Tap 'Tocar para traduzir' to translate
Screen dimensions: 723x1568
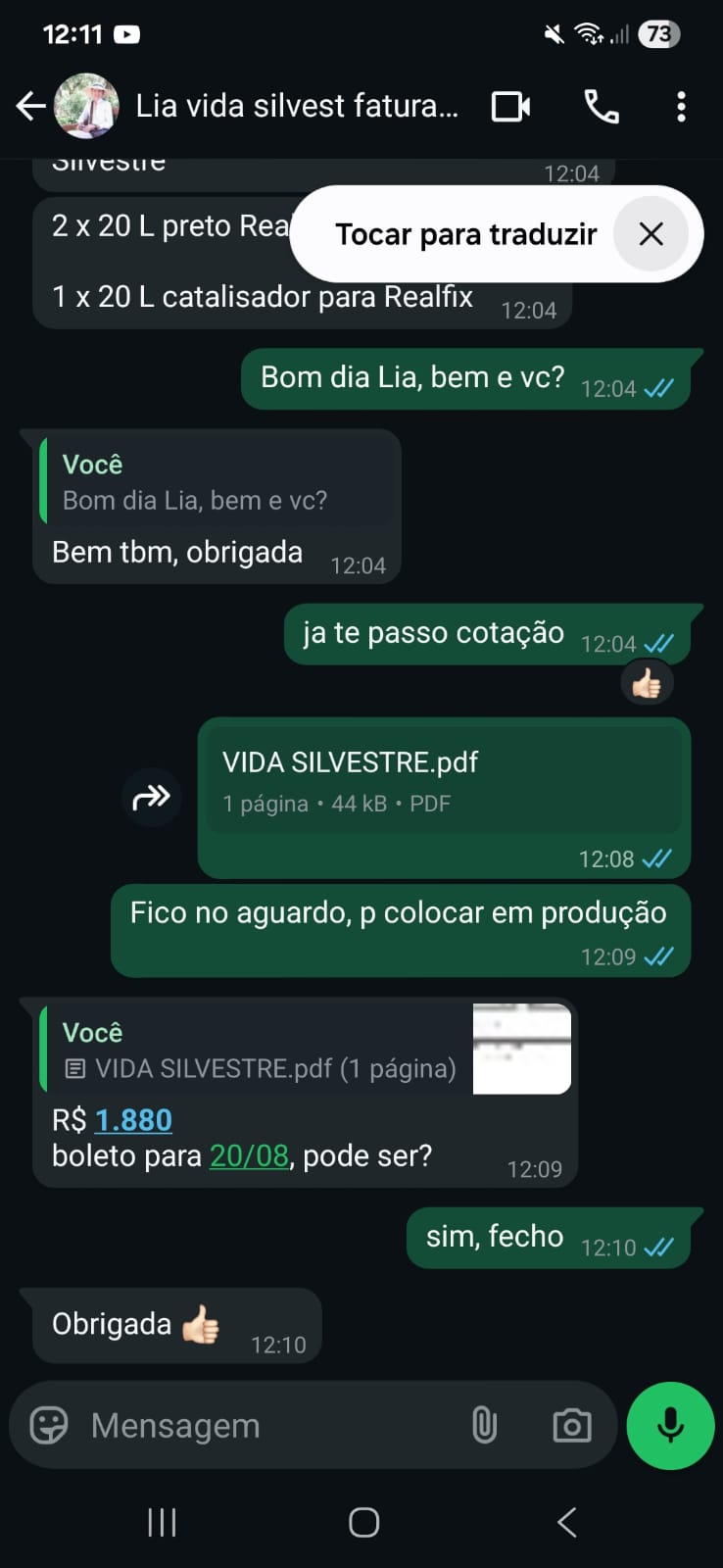coord(465,234)
